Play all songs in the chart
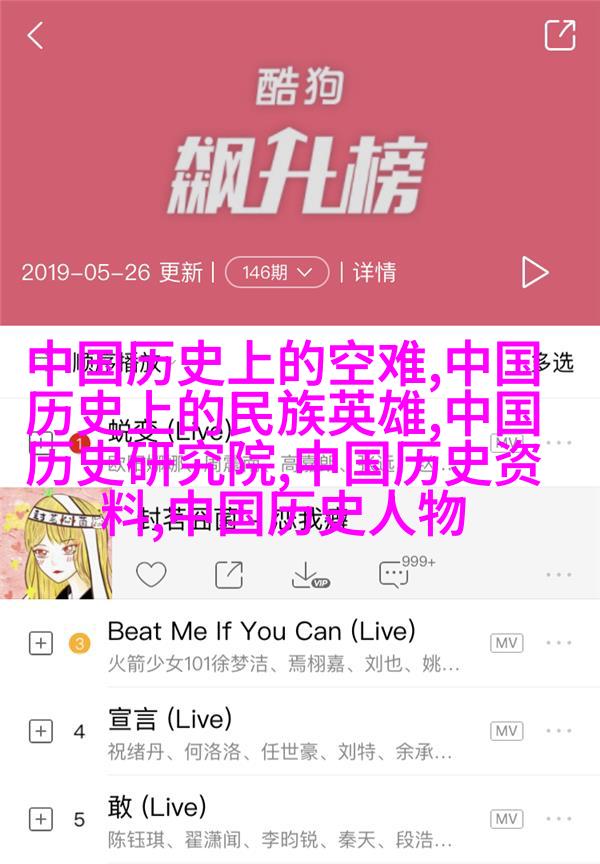 tap(535, 272)
